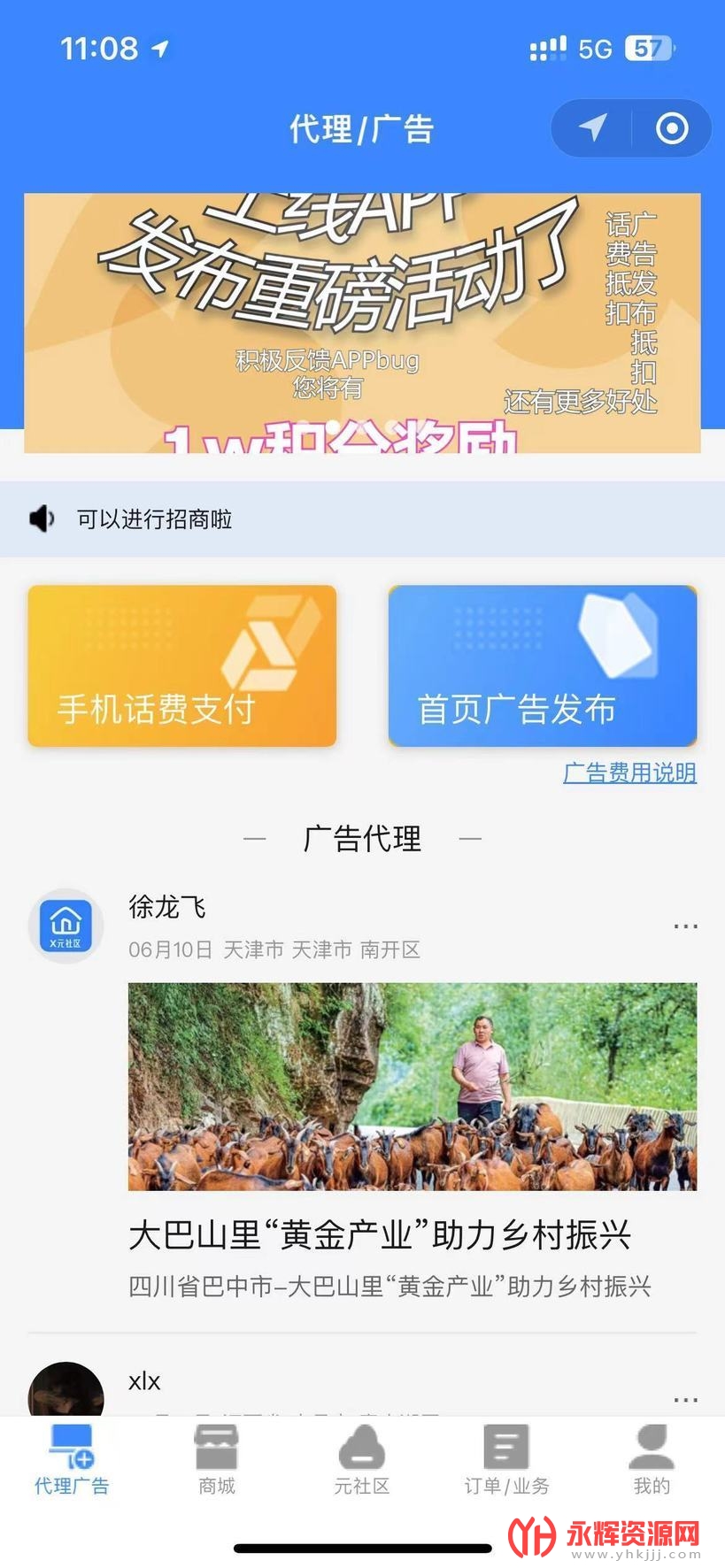View 徐龙飞's profile avatar

pyautogui.click(x=66, y=926)
